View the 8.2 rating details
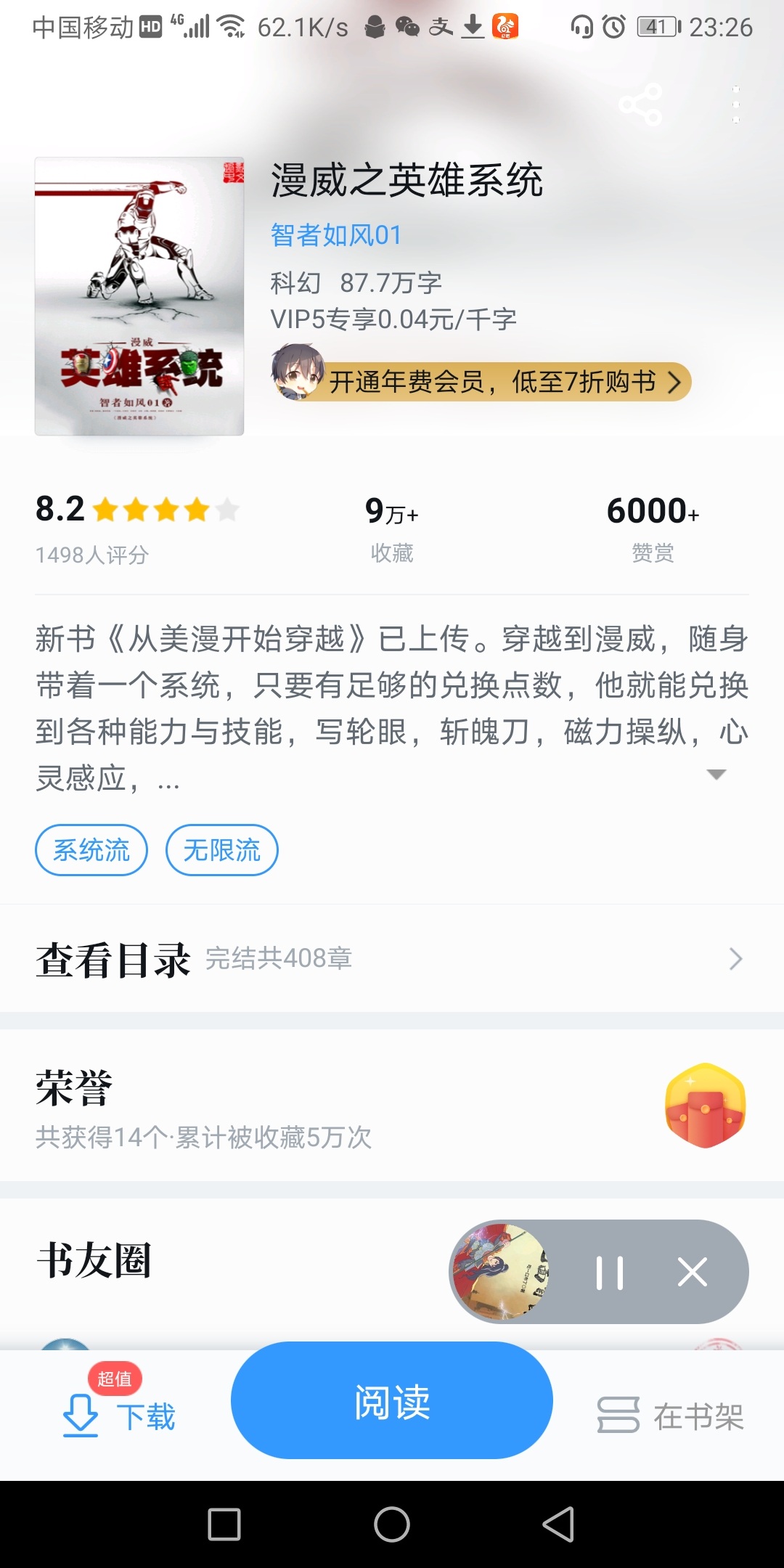The width and height of the screenshot is (784, 1568). point(136,526)
